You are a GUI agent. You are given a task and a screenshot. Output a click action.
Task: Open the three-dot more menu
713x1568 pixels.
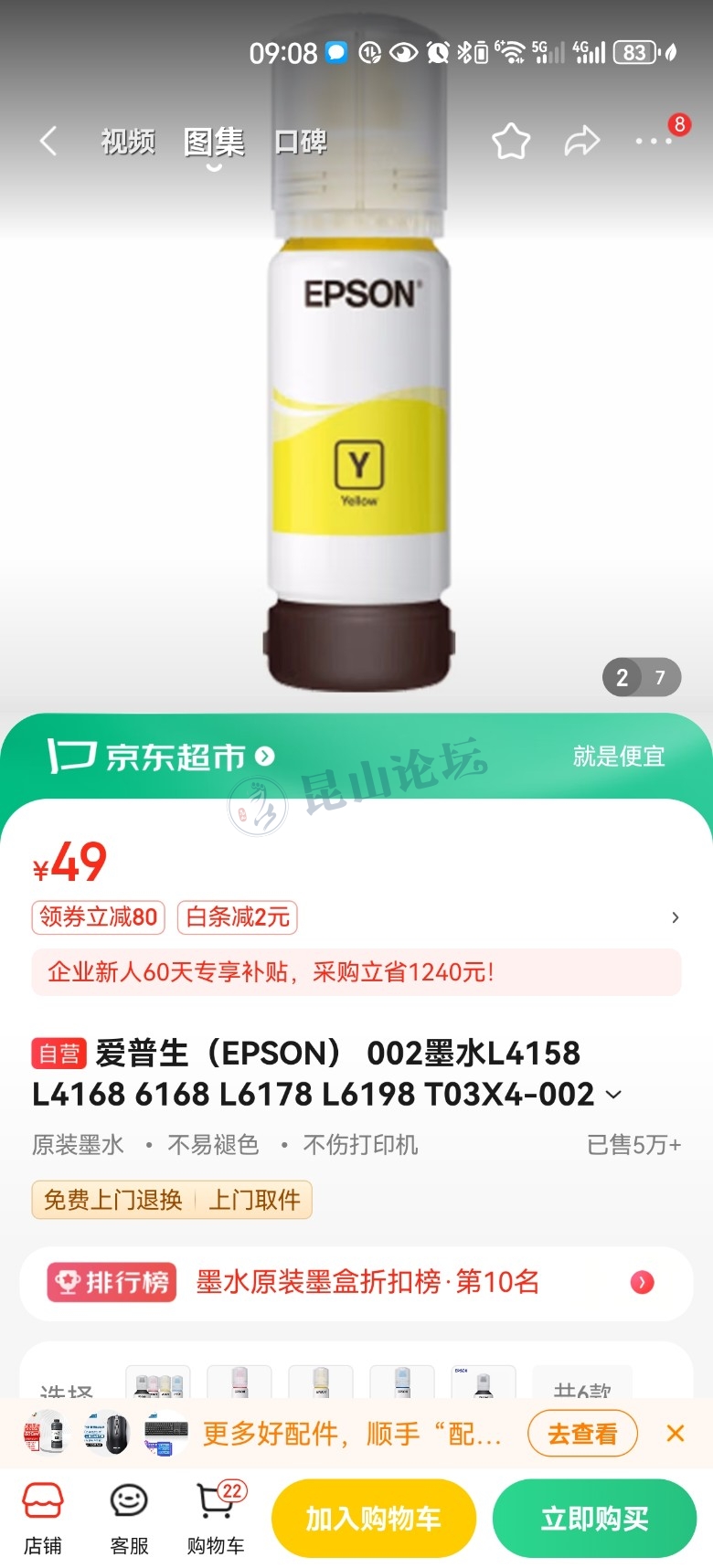click(654, 142)
